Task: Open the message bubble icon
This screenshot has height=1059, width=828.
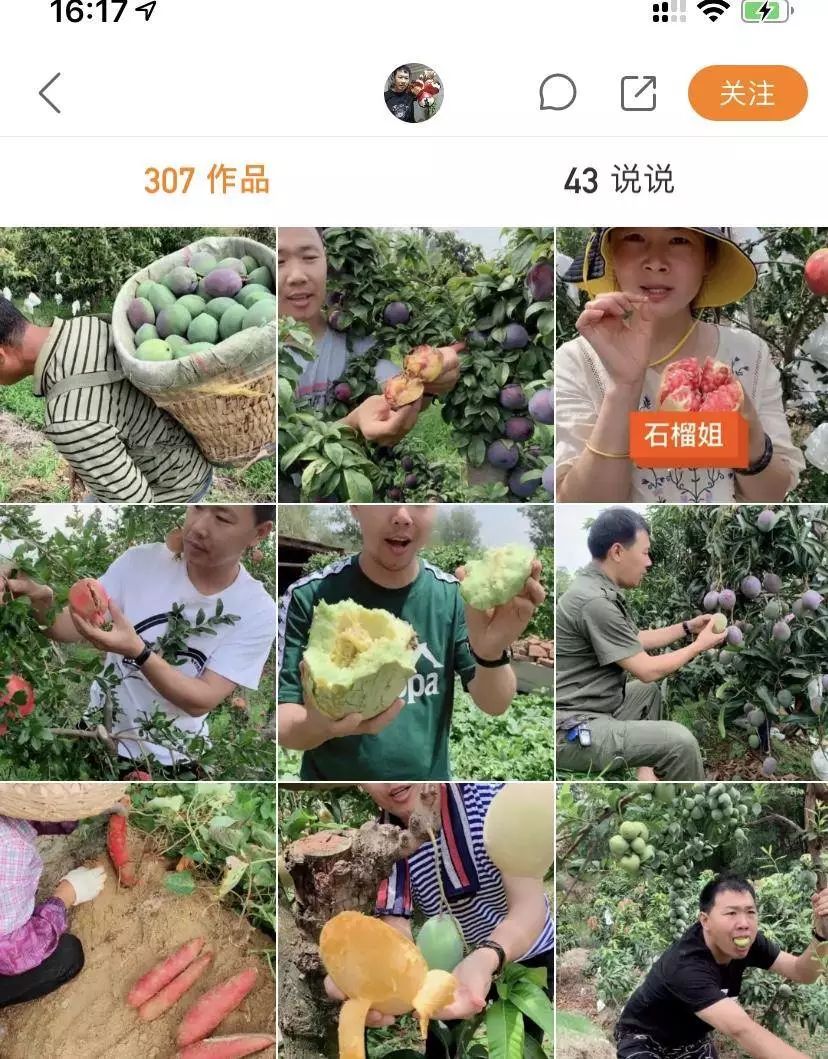Action: [557, 93]
